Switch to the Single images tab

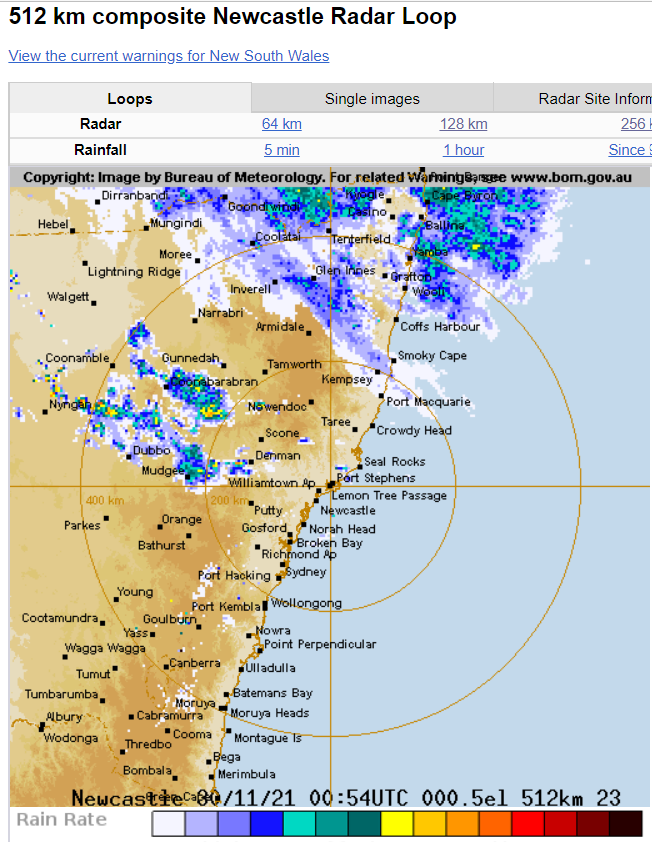(x=372, y=98)
